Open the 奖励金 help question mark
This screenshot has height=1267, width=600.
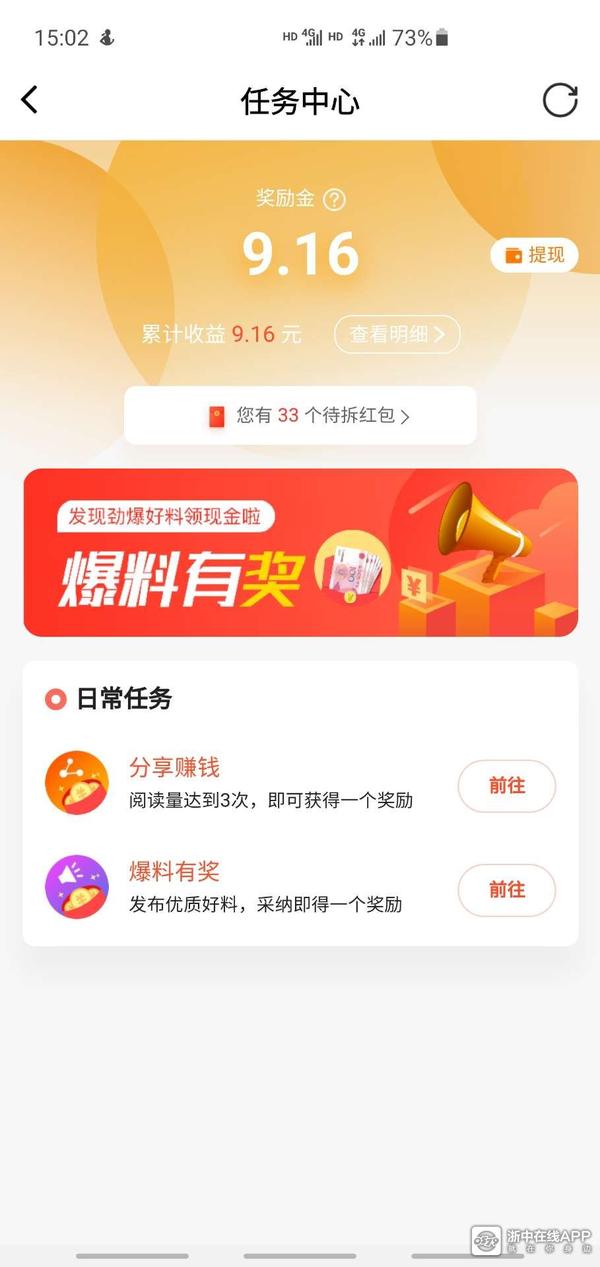335,199
